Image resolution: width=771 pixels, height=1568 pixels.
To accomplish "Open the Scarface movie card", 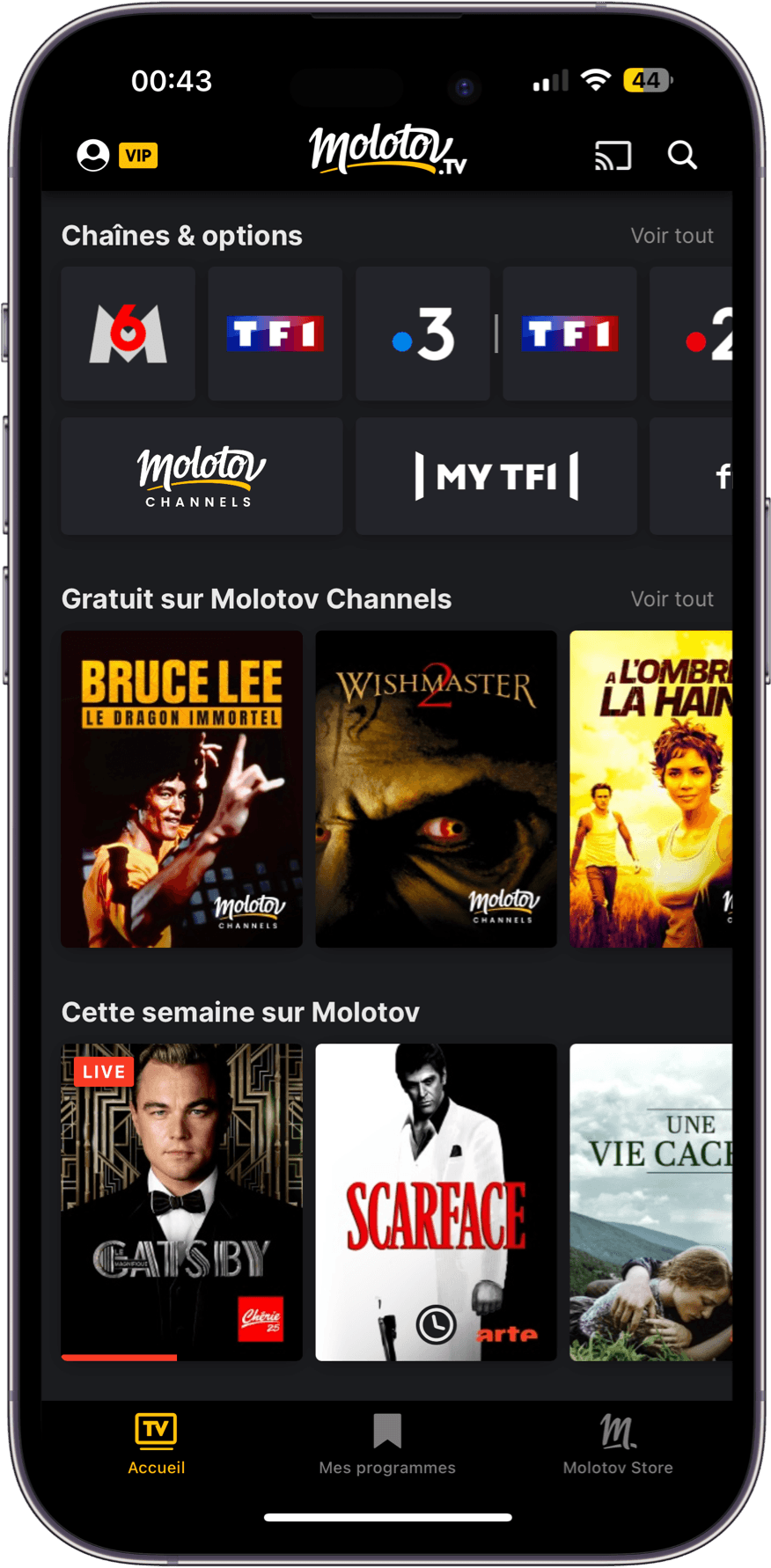I will coord(436,1202).
